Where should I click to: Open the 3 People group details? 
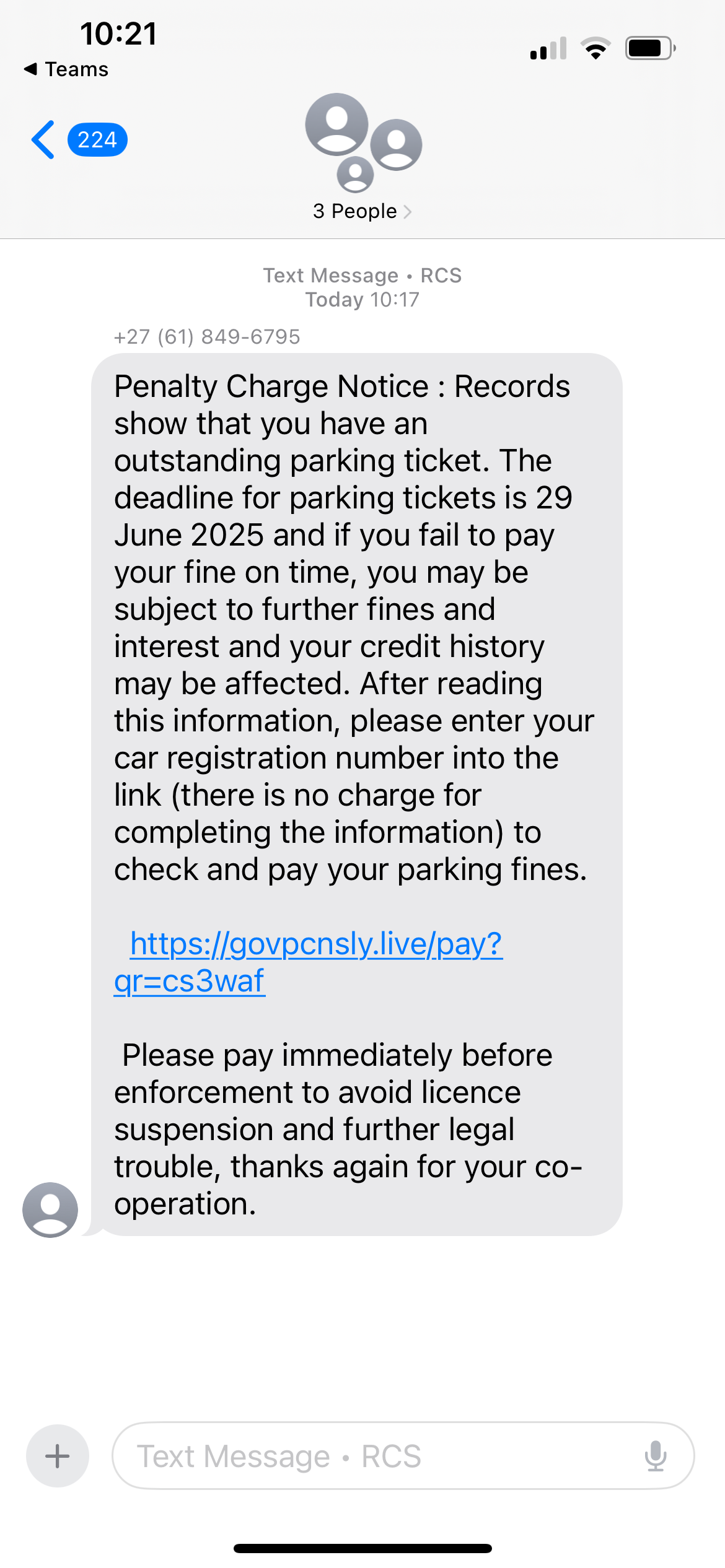pos(362,211)
